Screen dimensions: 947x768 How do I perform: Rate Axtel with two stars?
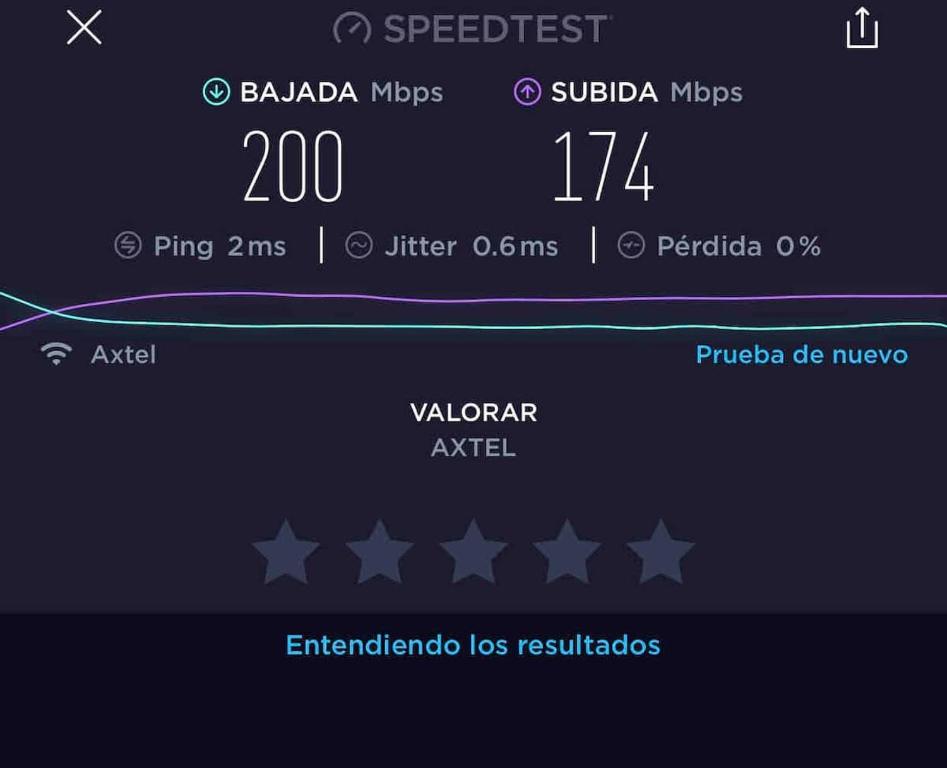pyautogui.click(x=379, y=552)
